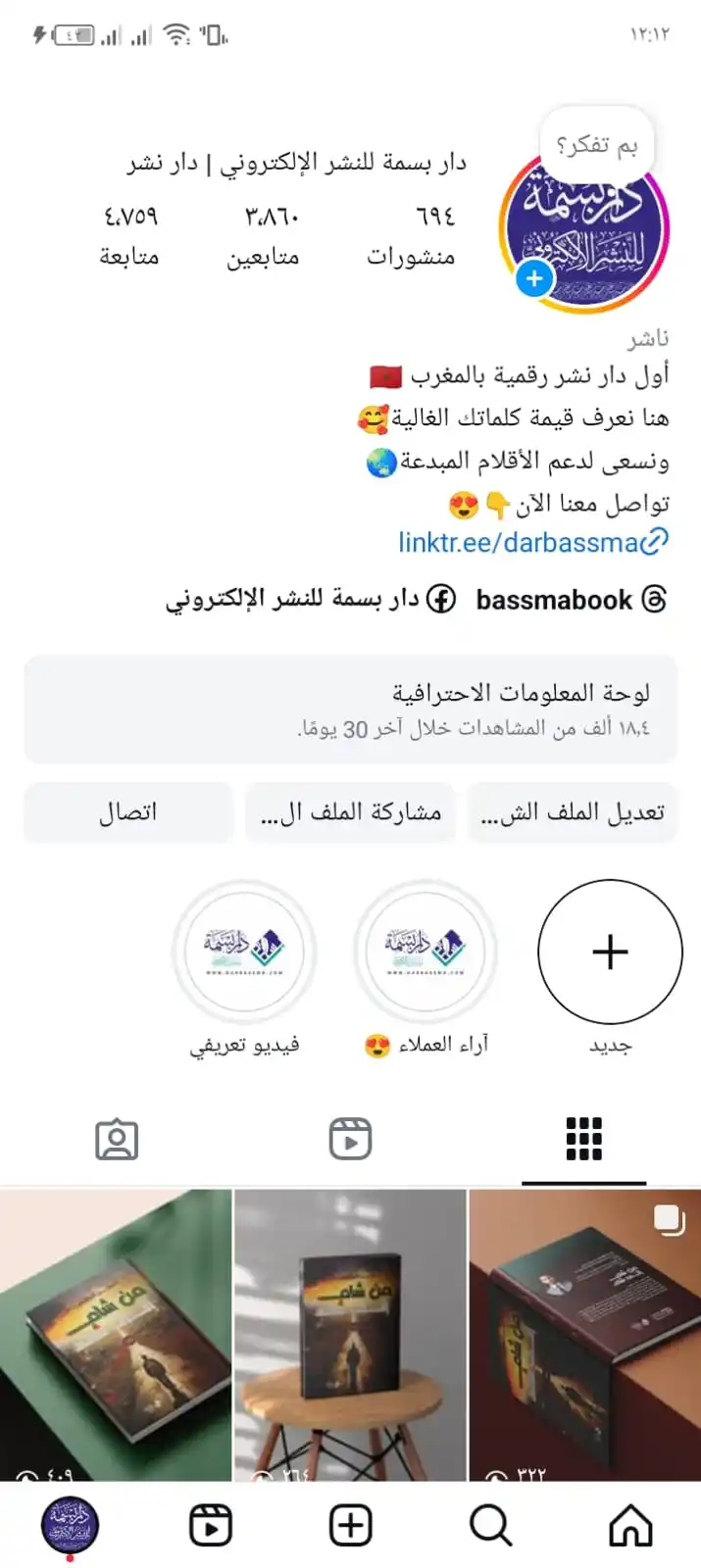This screenshot has width=701, height=1568.
Task: Switch to the posts grid tab
Action: click(x=584, y=1139)
